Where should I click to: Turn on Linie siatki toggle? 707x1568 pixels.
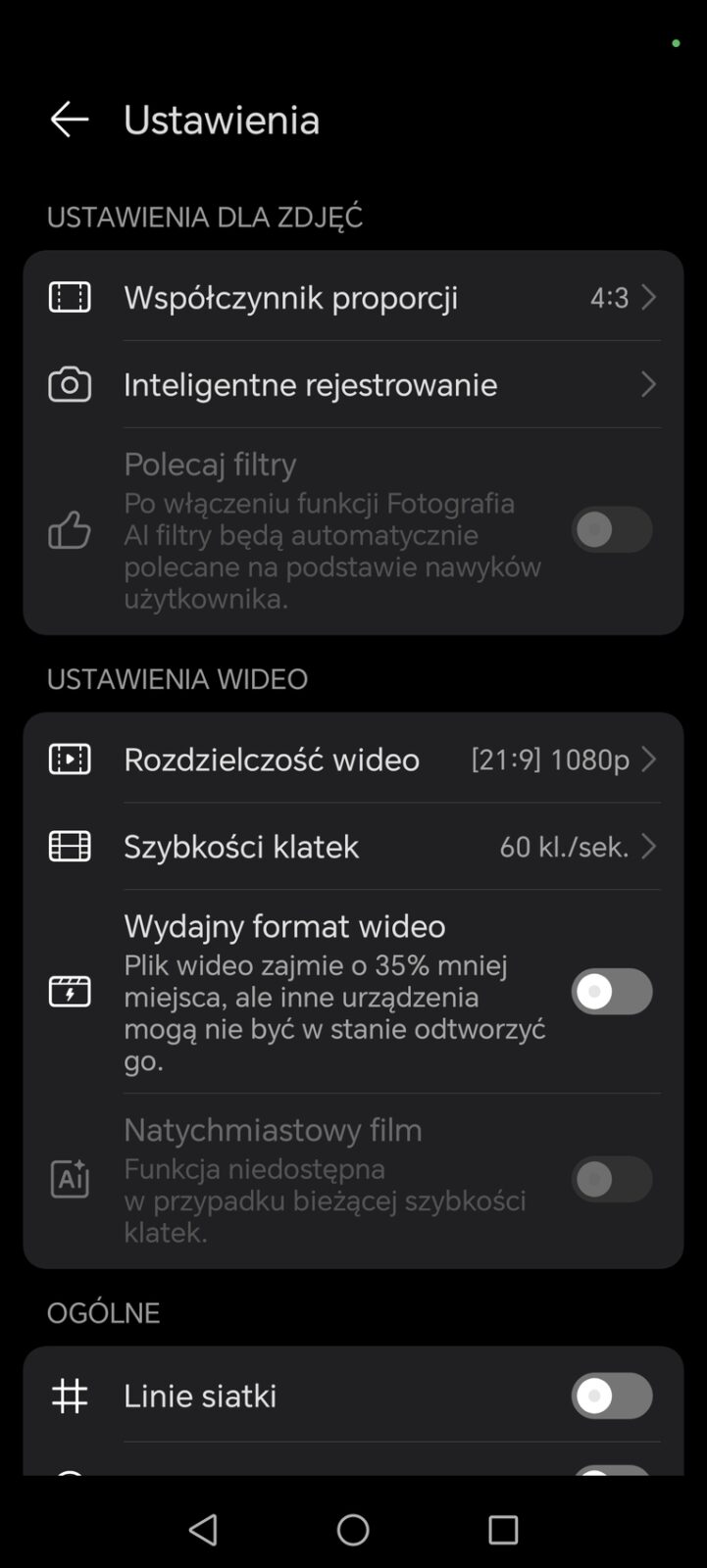611,1396
